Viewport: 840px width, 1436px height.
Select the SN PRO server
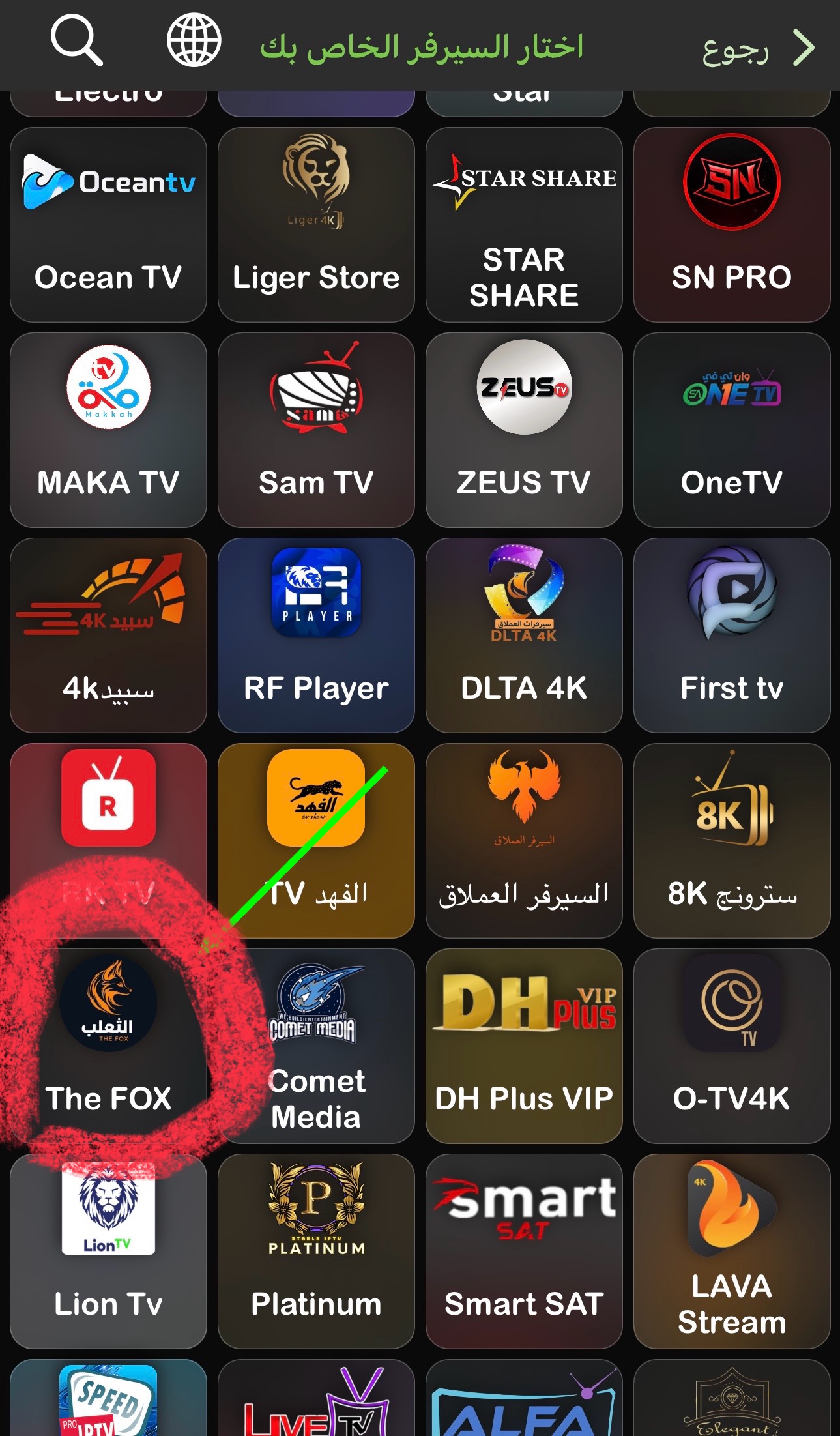(x=731, y=225)
